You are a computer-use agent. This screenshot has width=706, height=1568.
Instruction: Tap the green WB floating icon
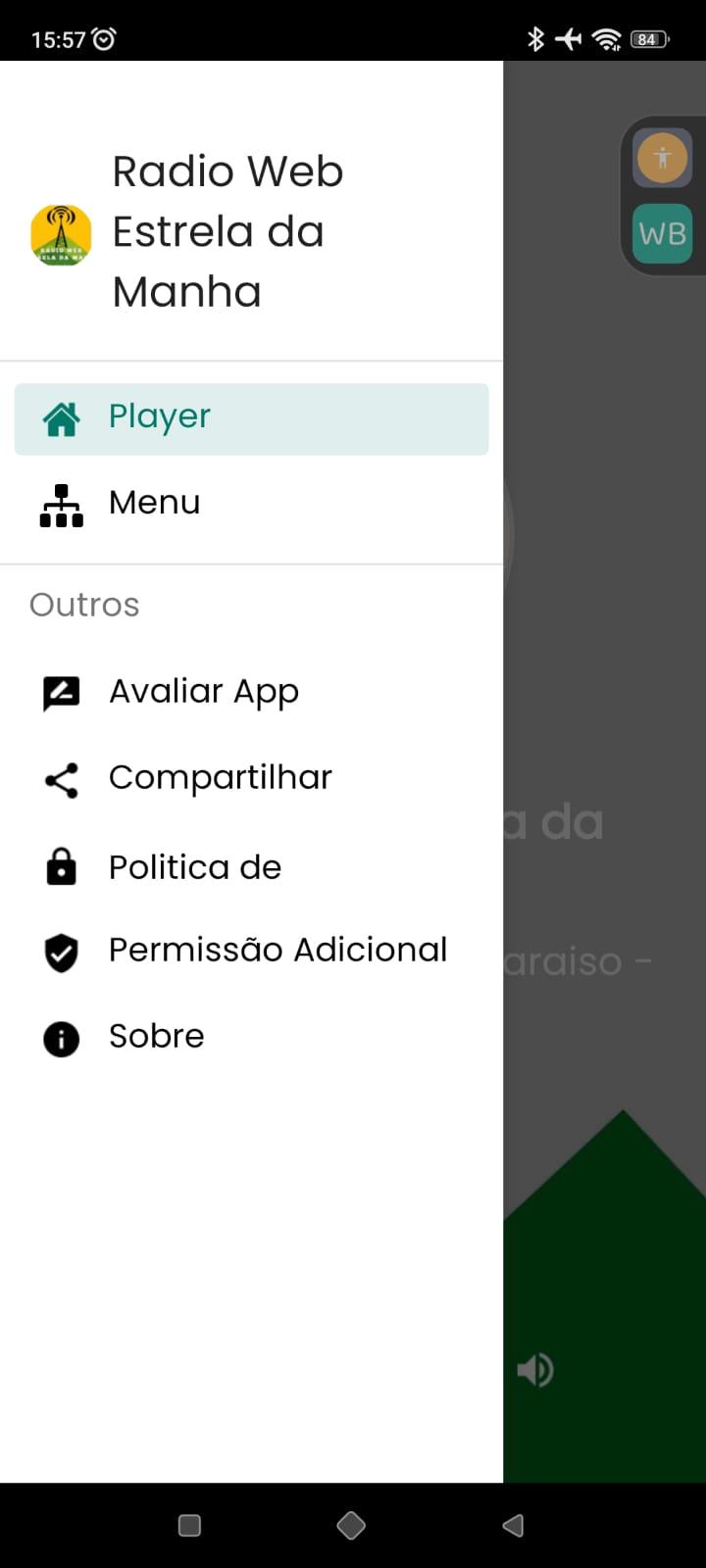(663, 233)
